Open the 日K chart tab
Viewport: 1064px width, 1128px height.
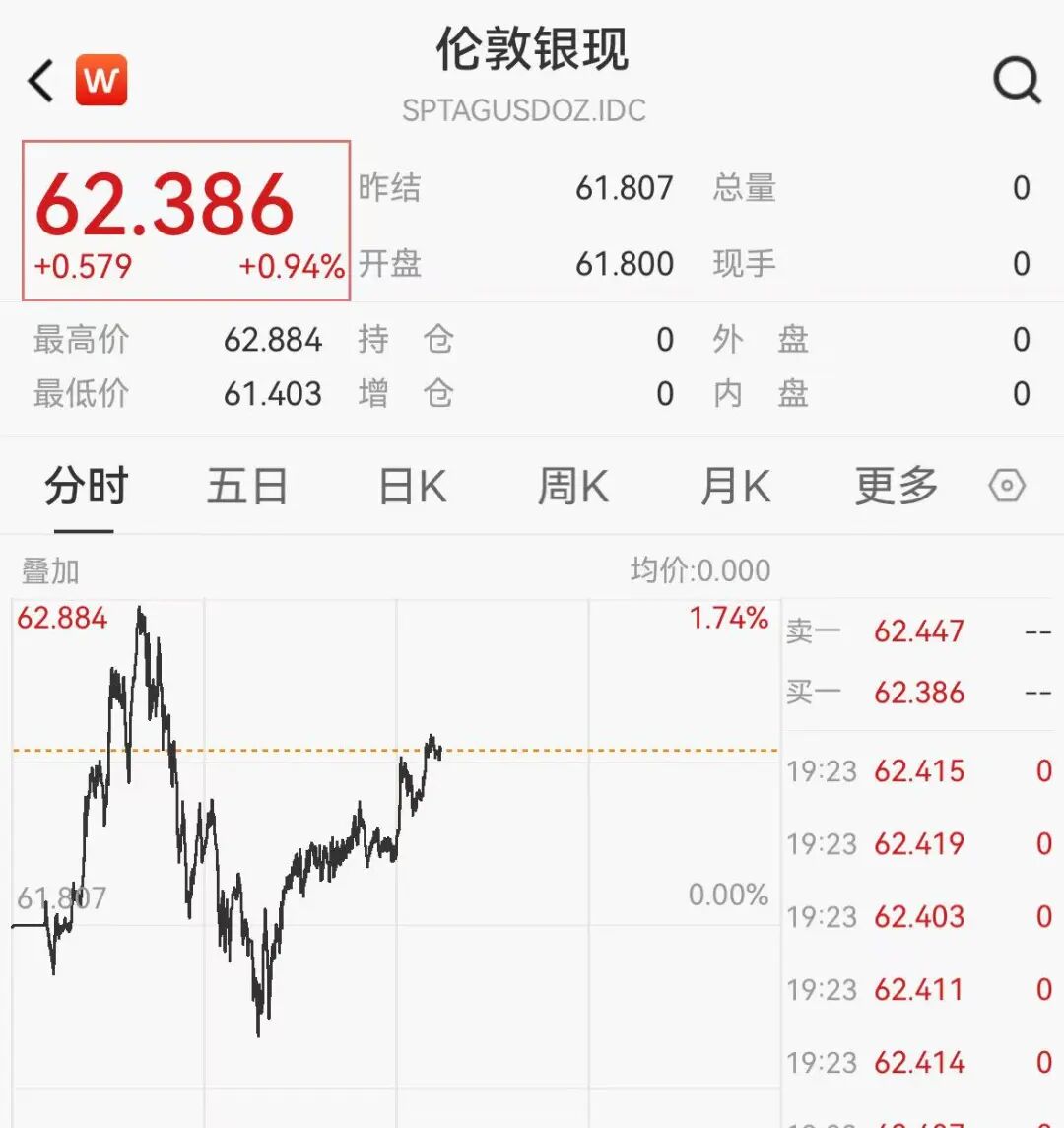click(x=413, y=487)
